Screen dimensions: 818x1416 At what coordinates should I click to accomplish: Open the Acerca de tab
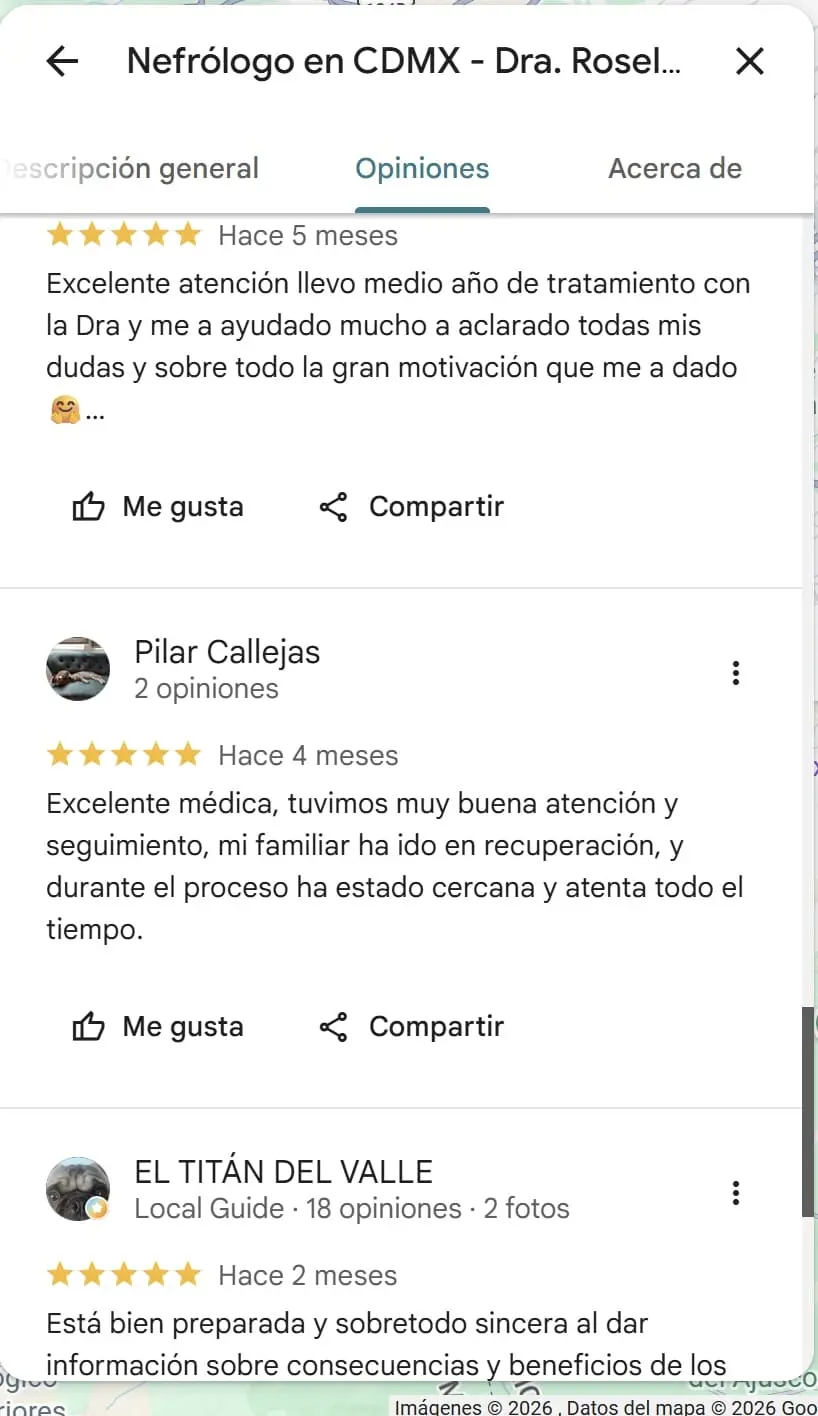(x=674, y=168)
